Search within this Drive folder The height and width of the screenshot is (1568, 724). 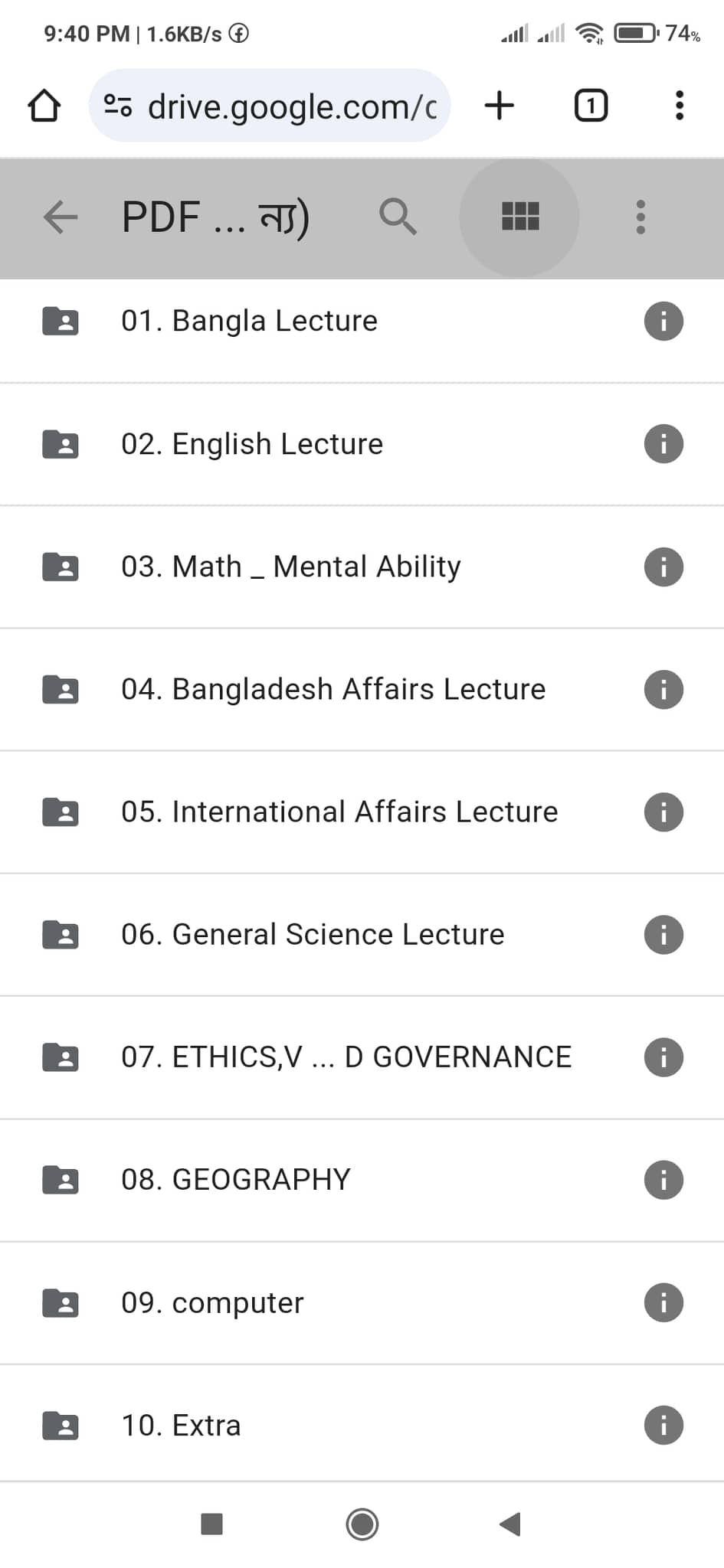pyautogui.click(x=398, y=217)
